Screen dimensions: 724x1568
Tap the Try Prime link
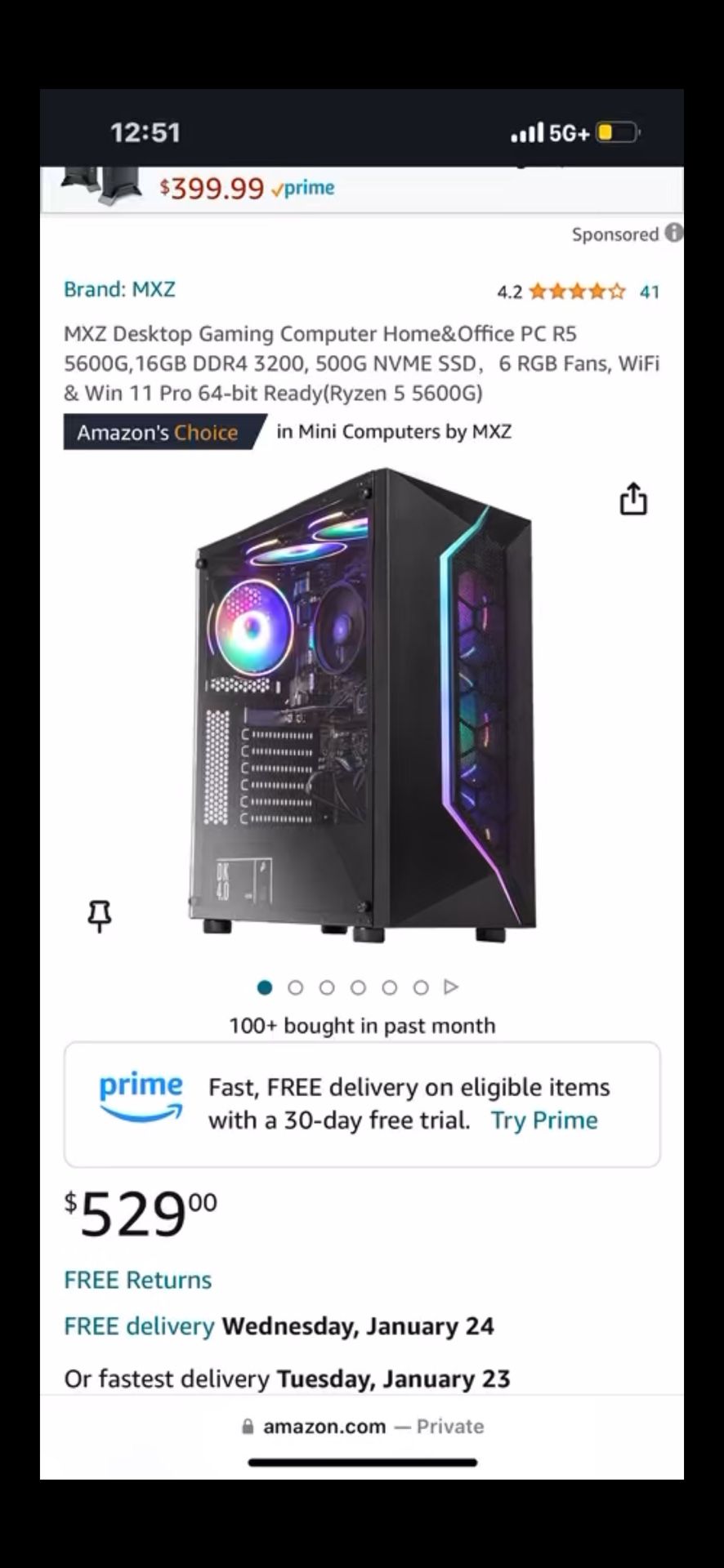click(x=543, y=1120)
